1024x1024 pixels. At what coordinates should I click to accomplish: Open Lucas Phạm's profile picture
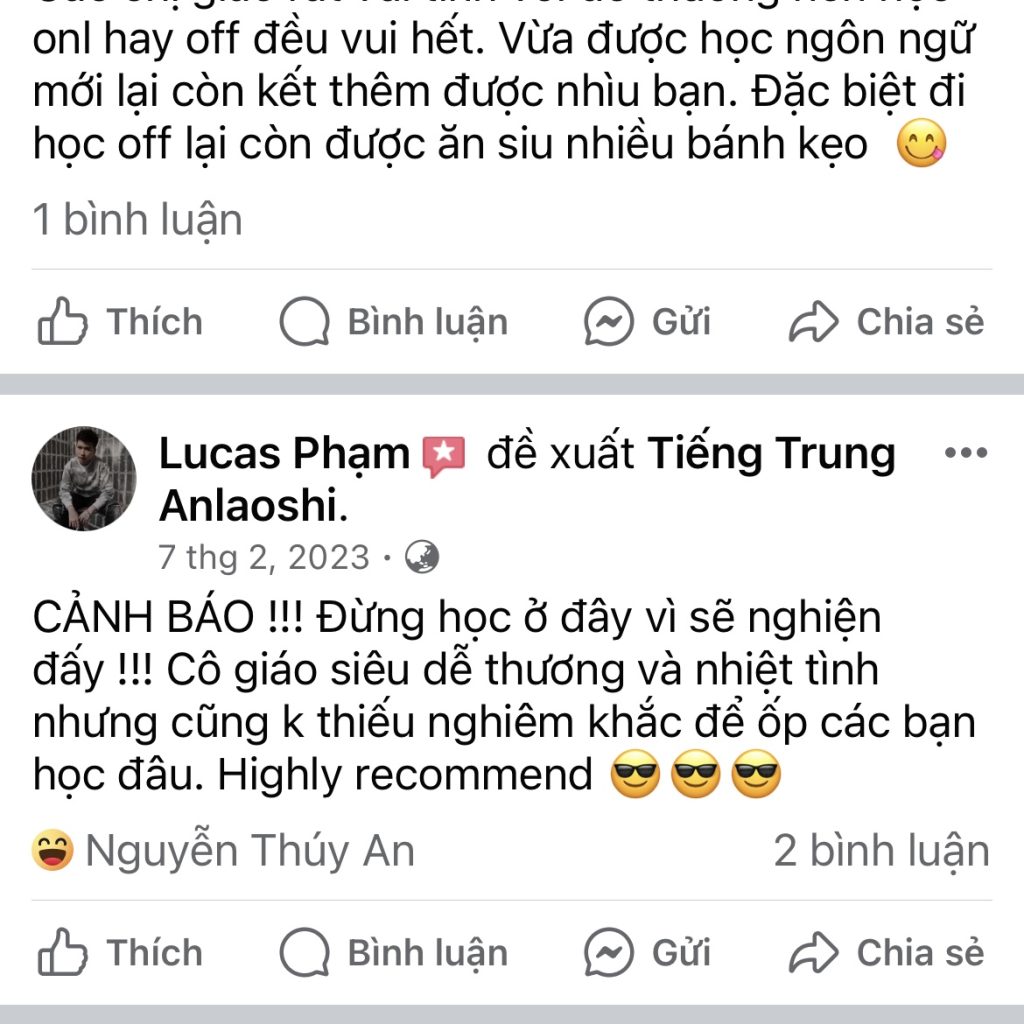(84, 478)
